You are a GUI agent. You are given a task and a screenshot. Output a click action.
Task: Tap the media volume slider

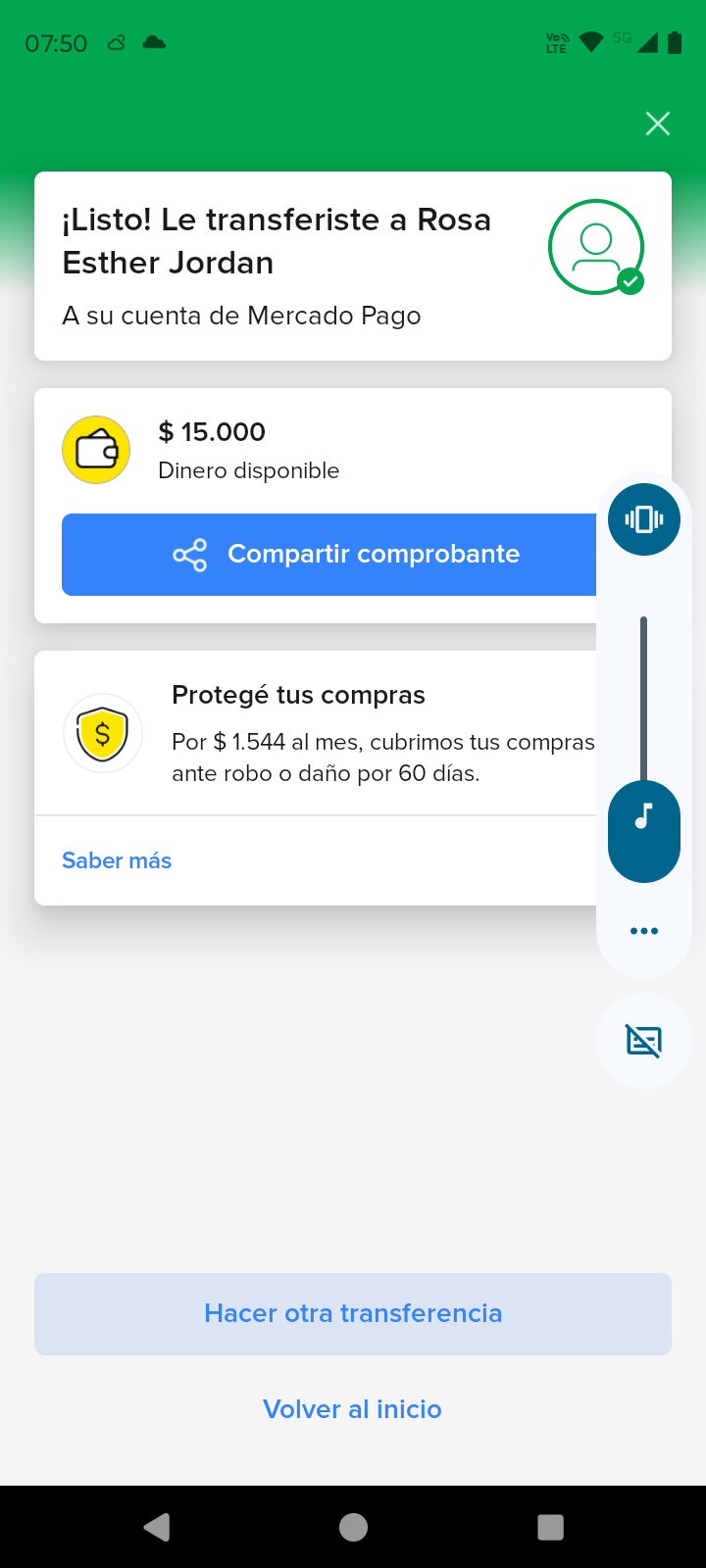click(643, 745)
